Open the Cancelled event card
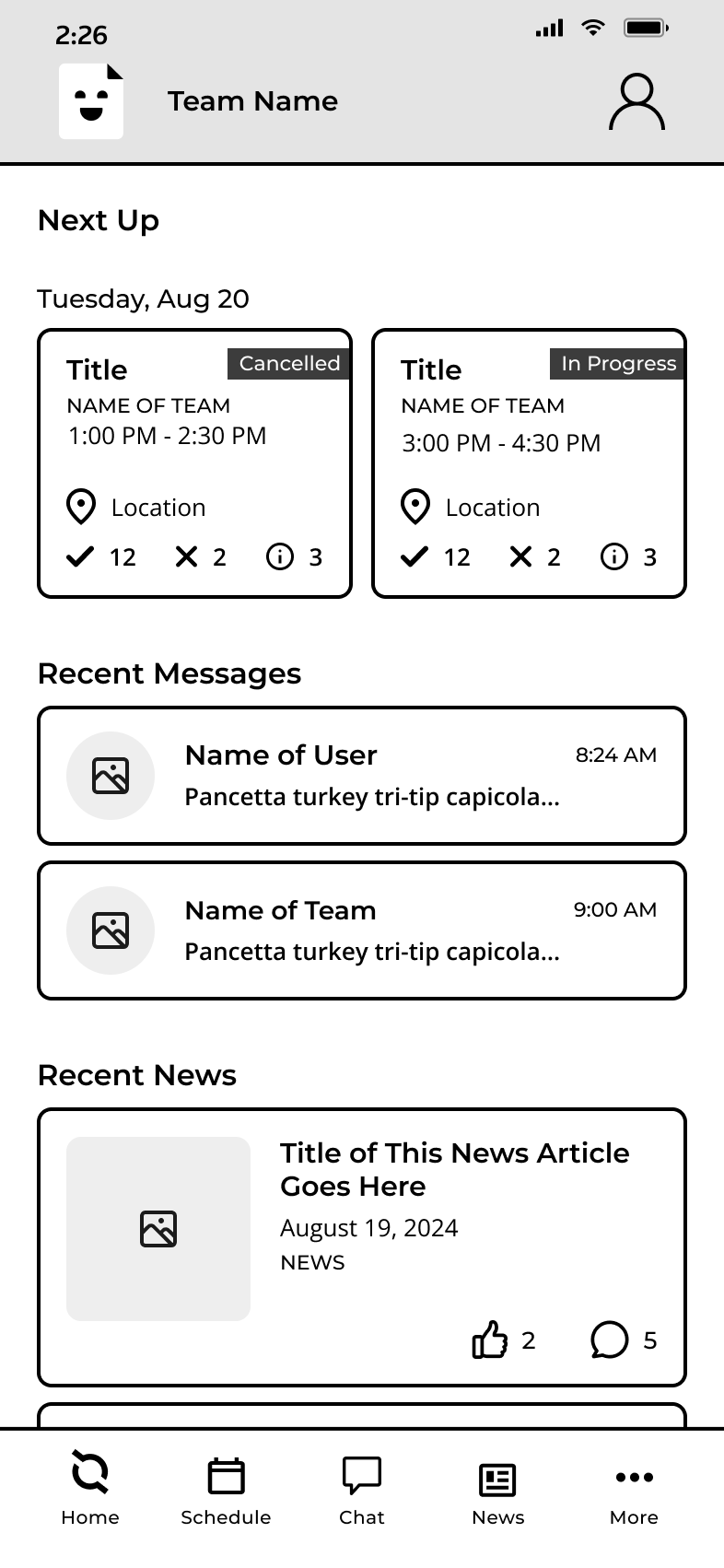Image resolution: width=724 pixels, height=1568 pixels. tap(194, 463)
